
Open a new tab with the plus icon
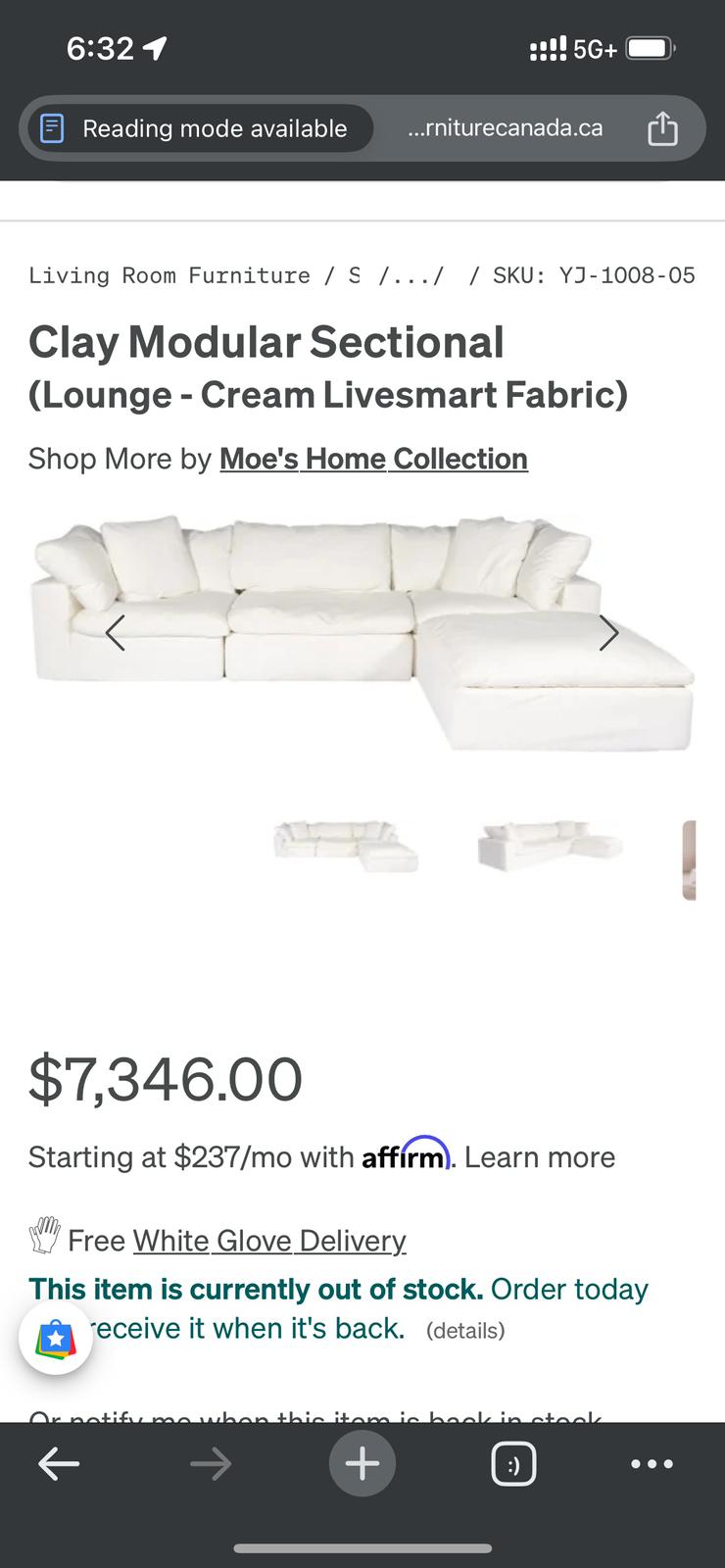click(362, 1463)
